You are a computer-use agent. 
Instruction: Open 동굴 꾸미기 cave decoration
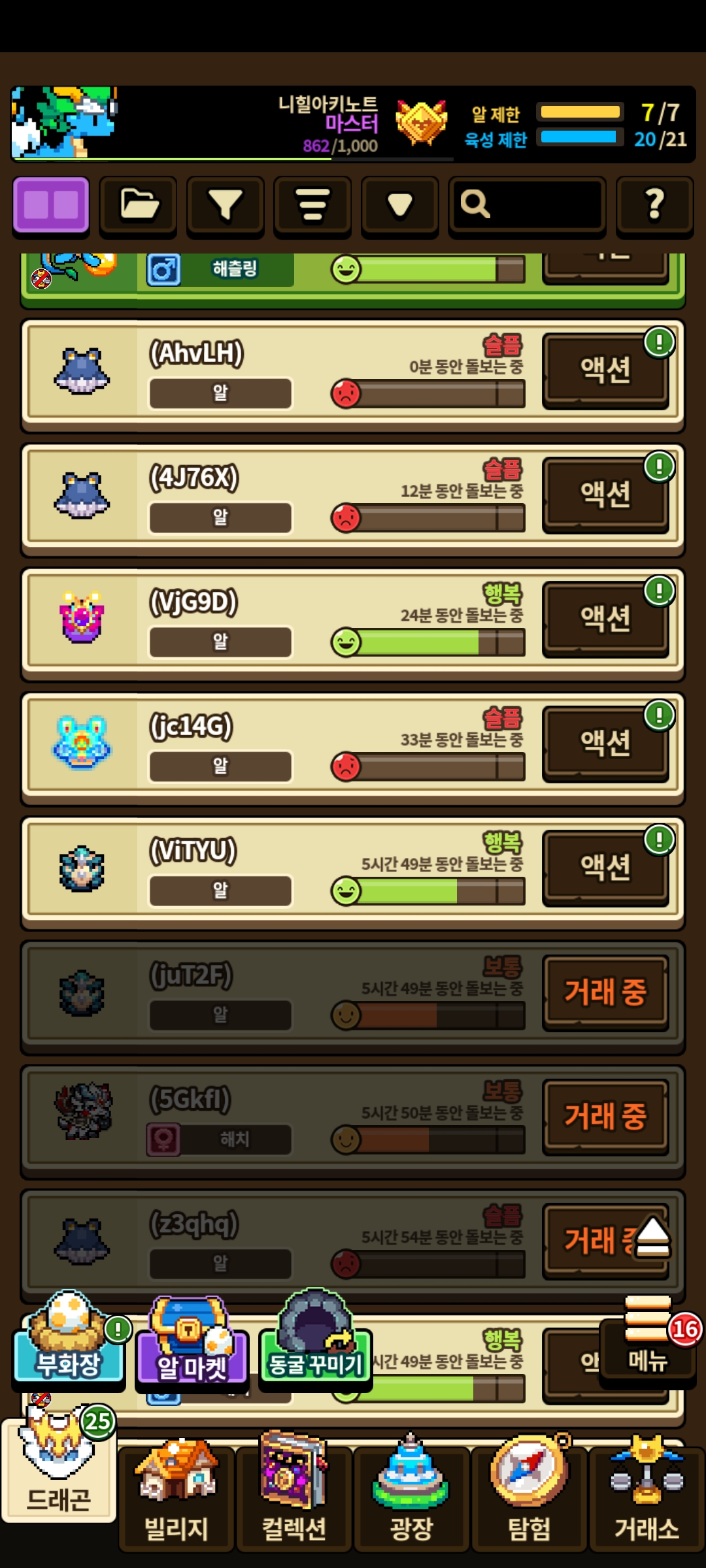pos(316,1346)
